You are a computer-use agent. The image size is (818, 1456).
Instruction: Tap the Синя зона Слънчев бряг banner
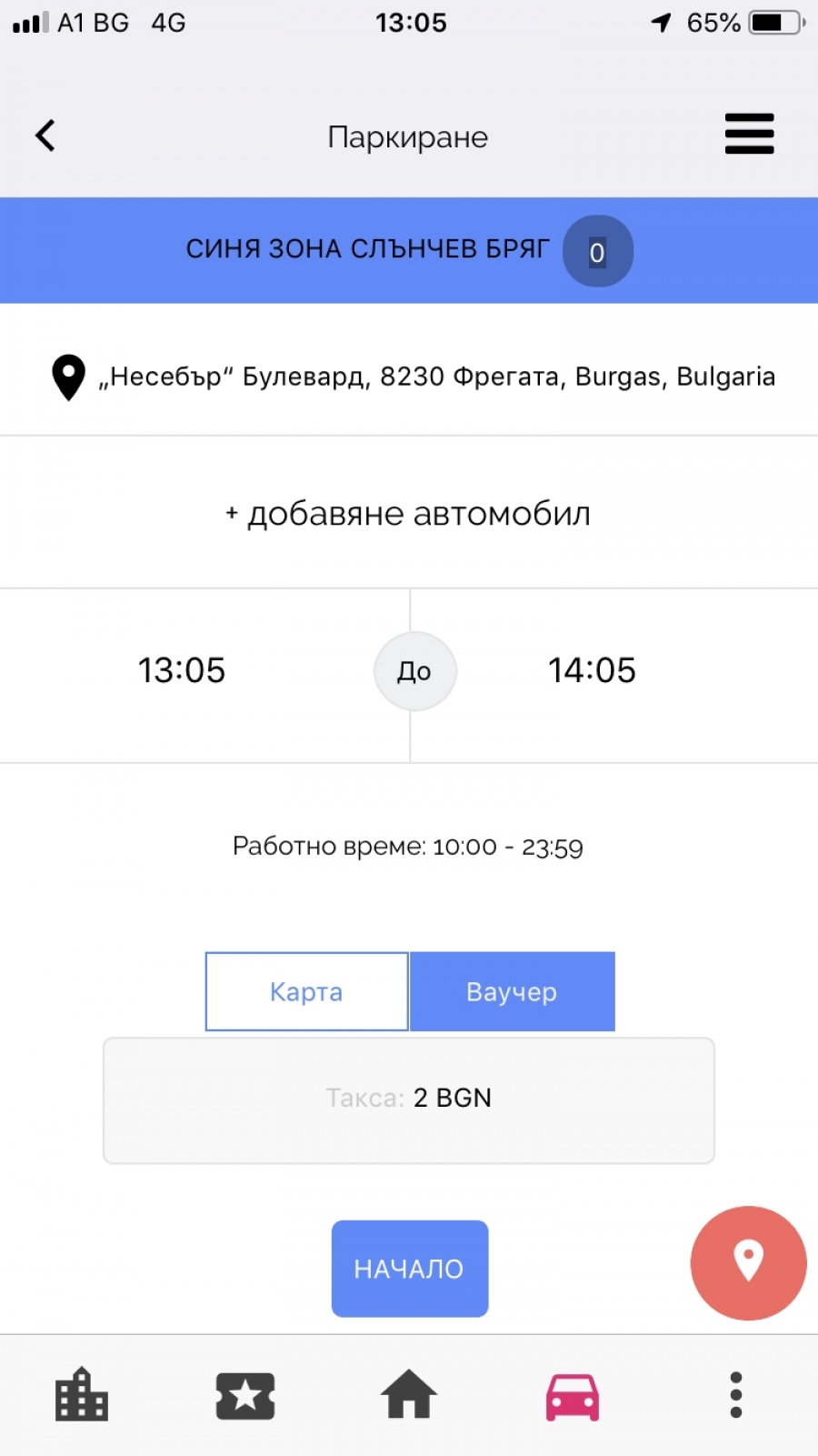pyautogui.click(x=409, y=250)
